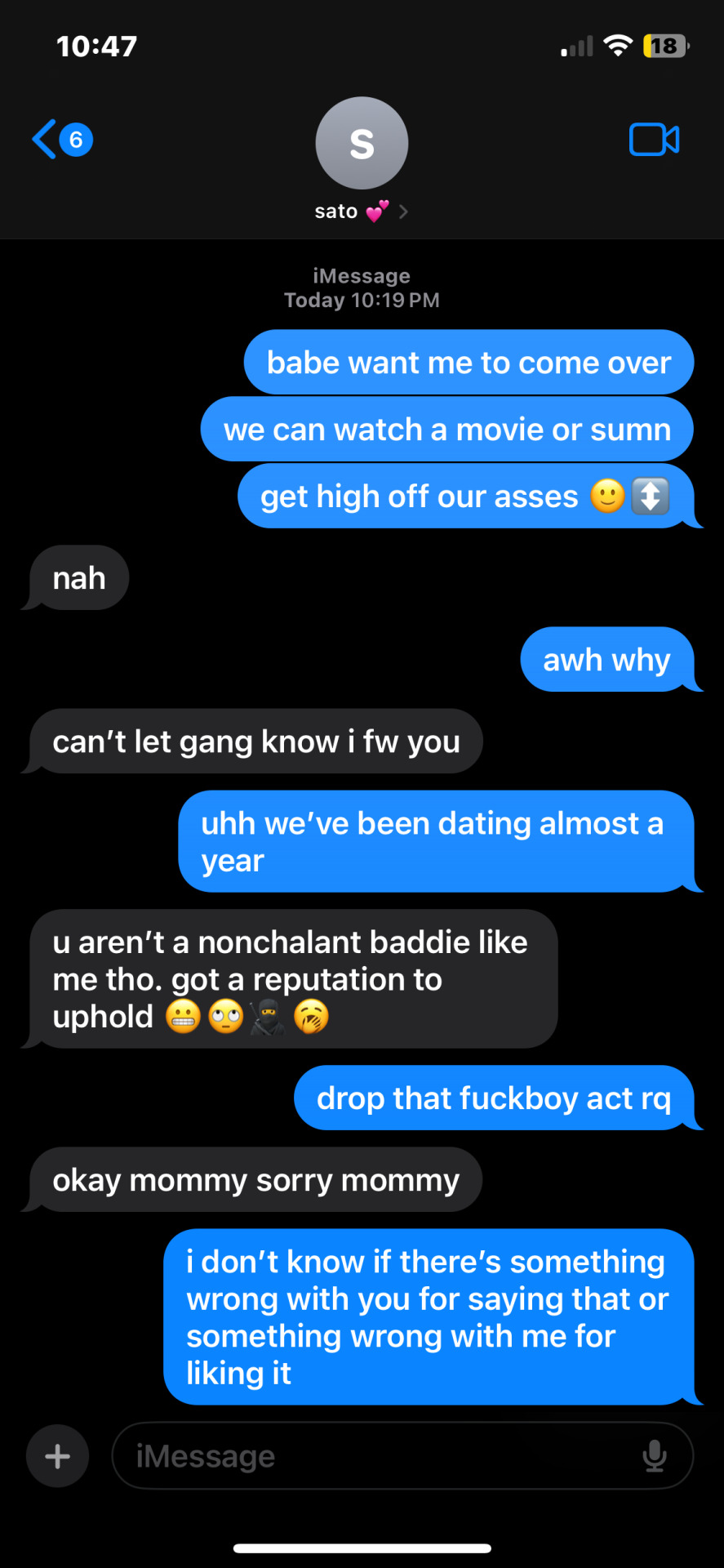This screenshot has width=724, height=1568.
Task: Tap the microphone dictation icon
Action: 655,1456
